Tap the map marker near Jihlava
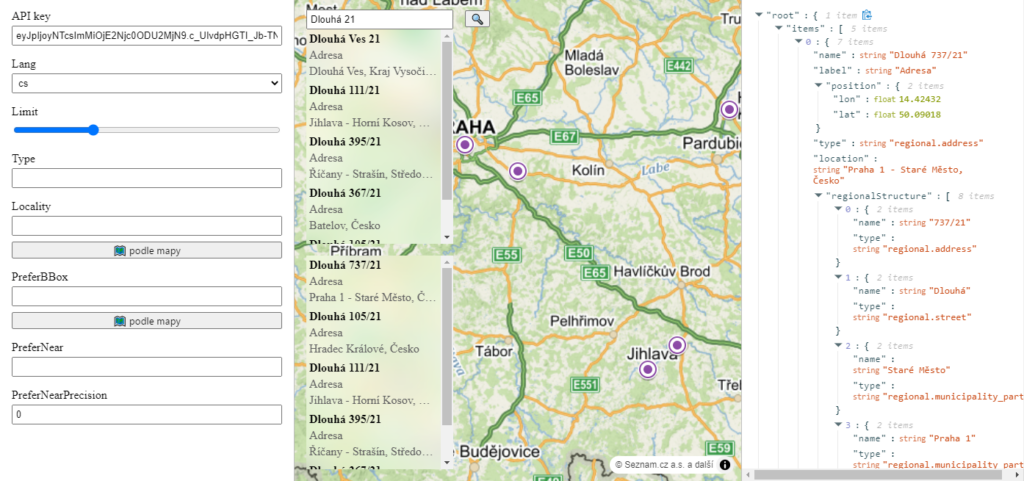1024x481 pixels. tap(677, 346)
